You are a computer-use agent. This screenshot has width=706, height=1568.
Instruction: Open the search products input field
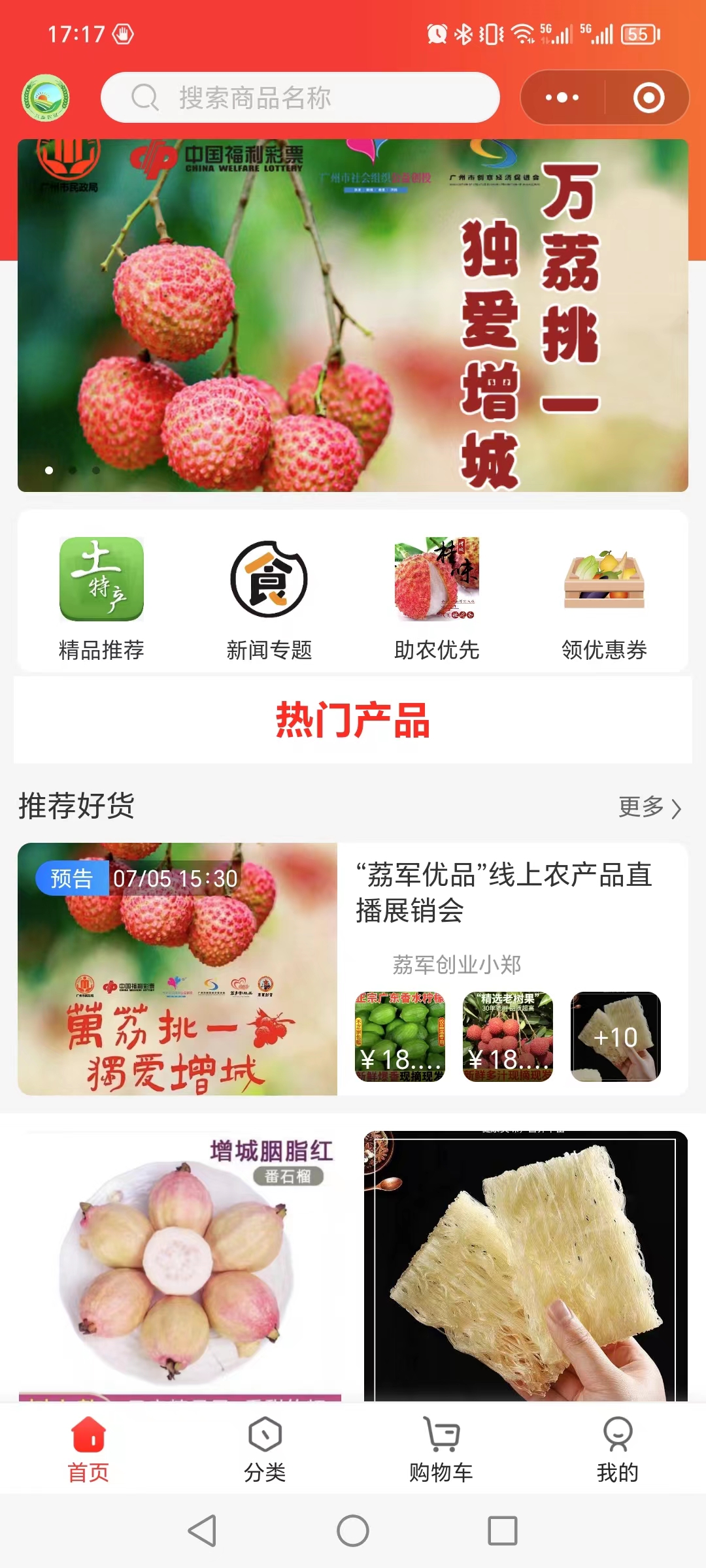pyautogui.click(x=301, y=98)
